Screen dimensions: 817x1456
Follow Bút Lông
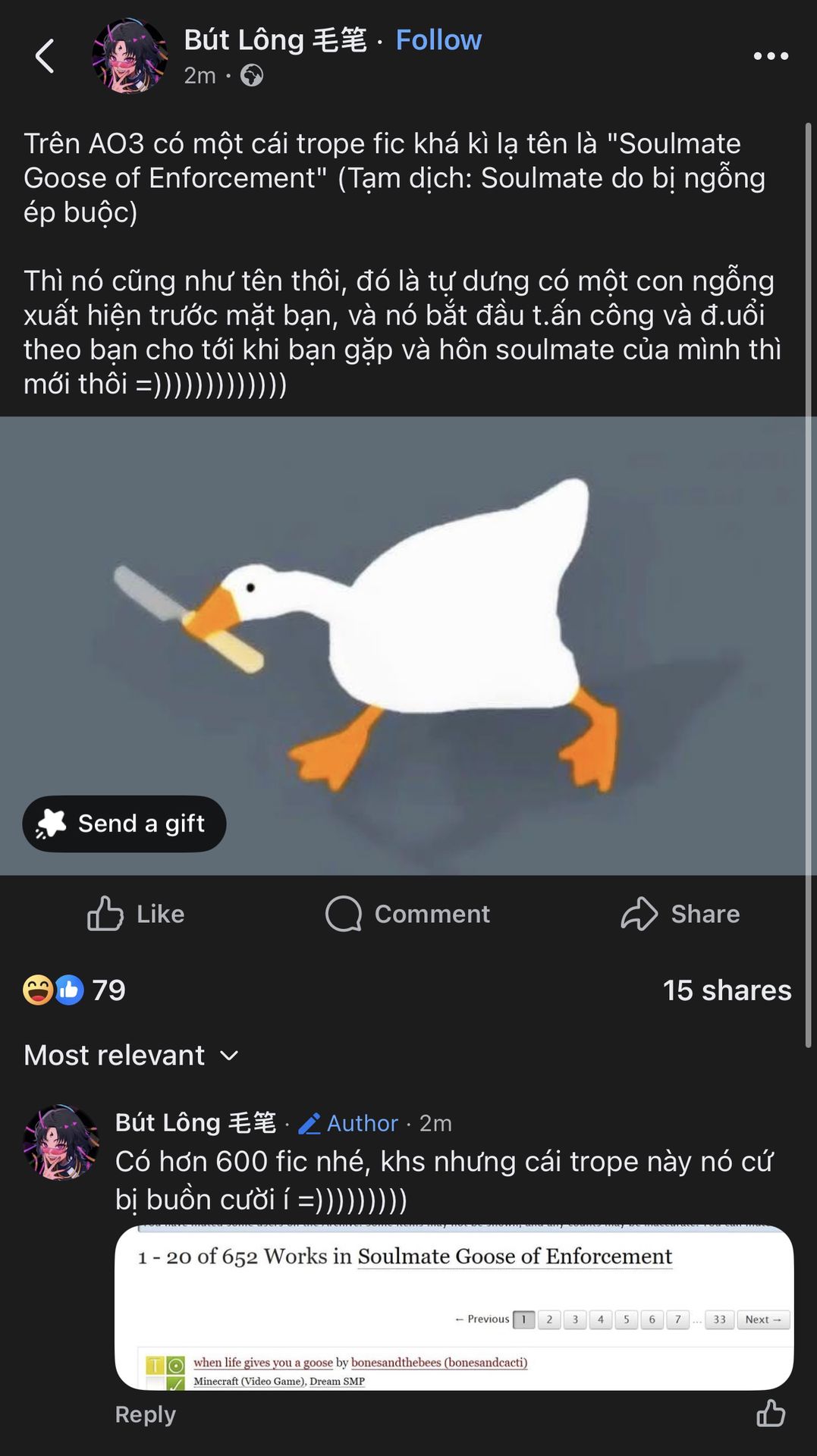(x=438, y=40)
